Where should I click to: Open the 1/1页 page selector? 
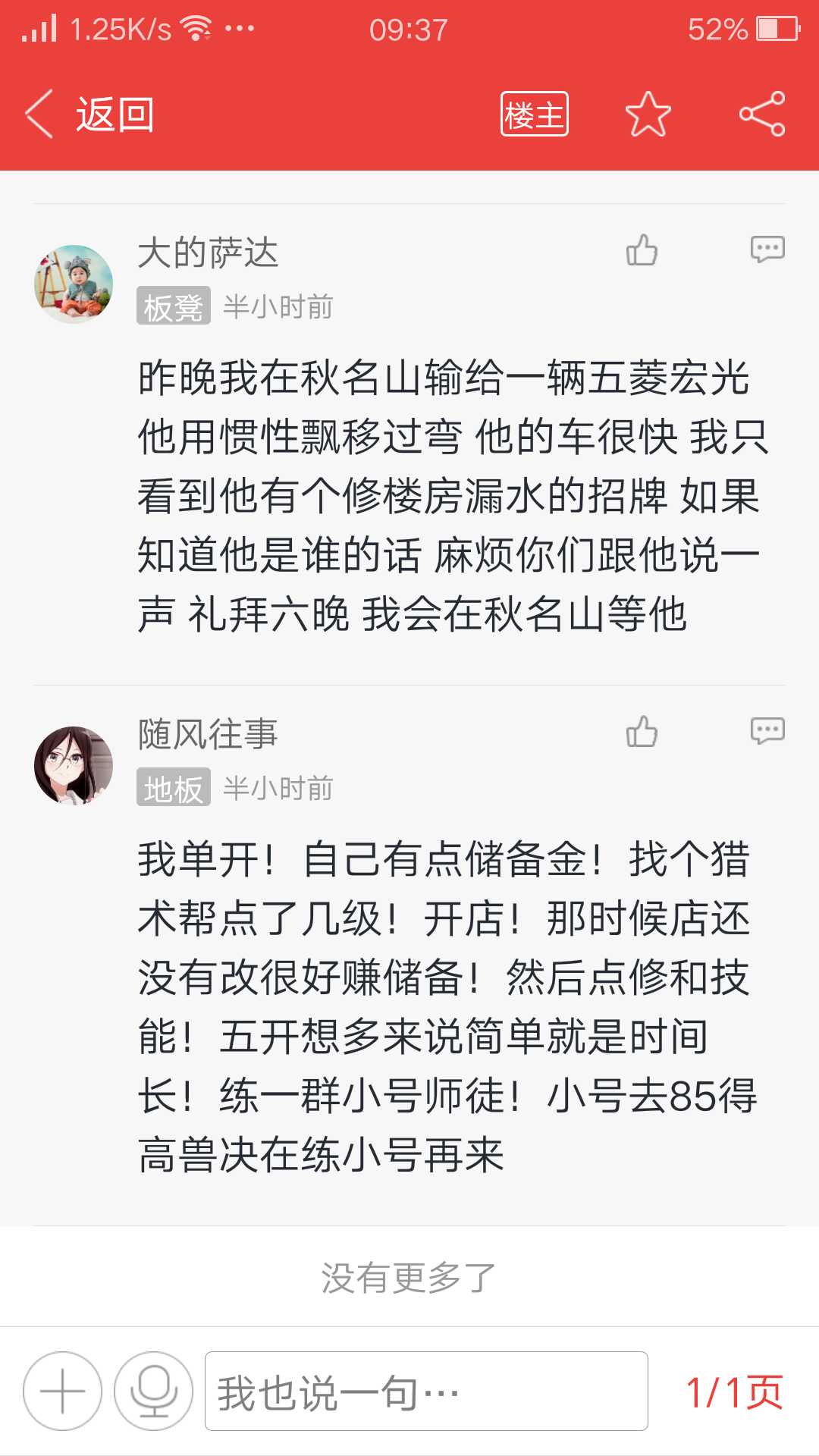click(734, 1392)
